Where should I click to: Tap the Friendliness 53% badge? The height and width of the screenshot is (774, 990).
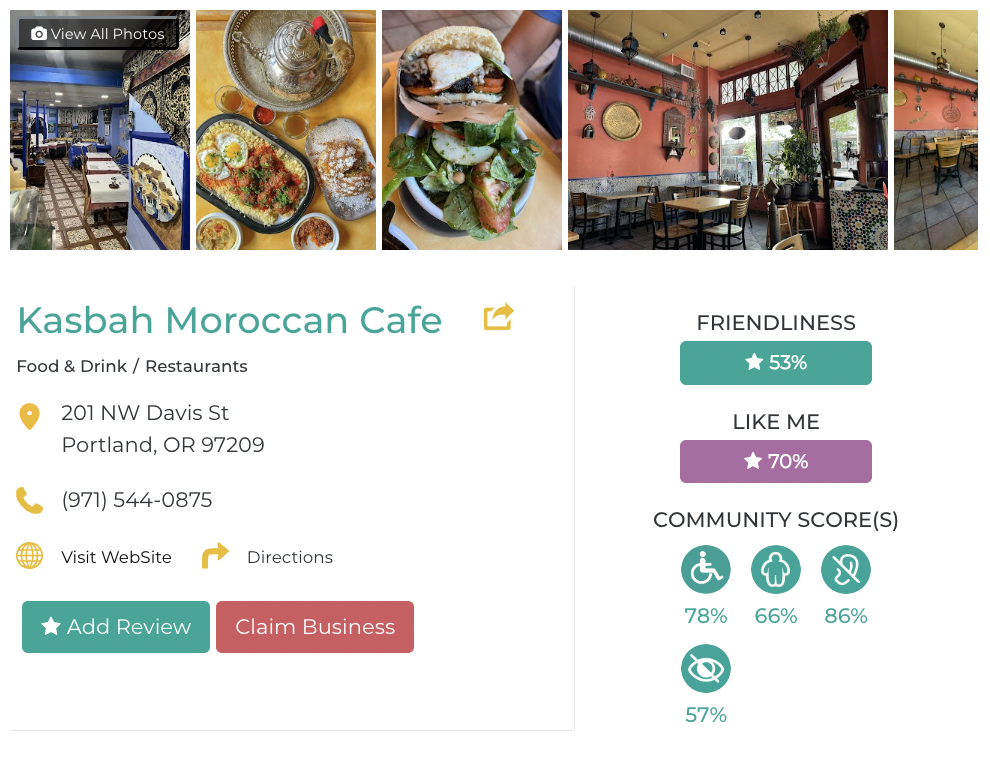[x=776, y=363]
